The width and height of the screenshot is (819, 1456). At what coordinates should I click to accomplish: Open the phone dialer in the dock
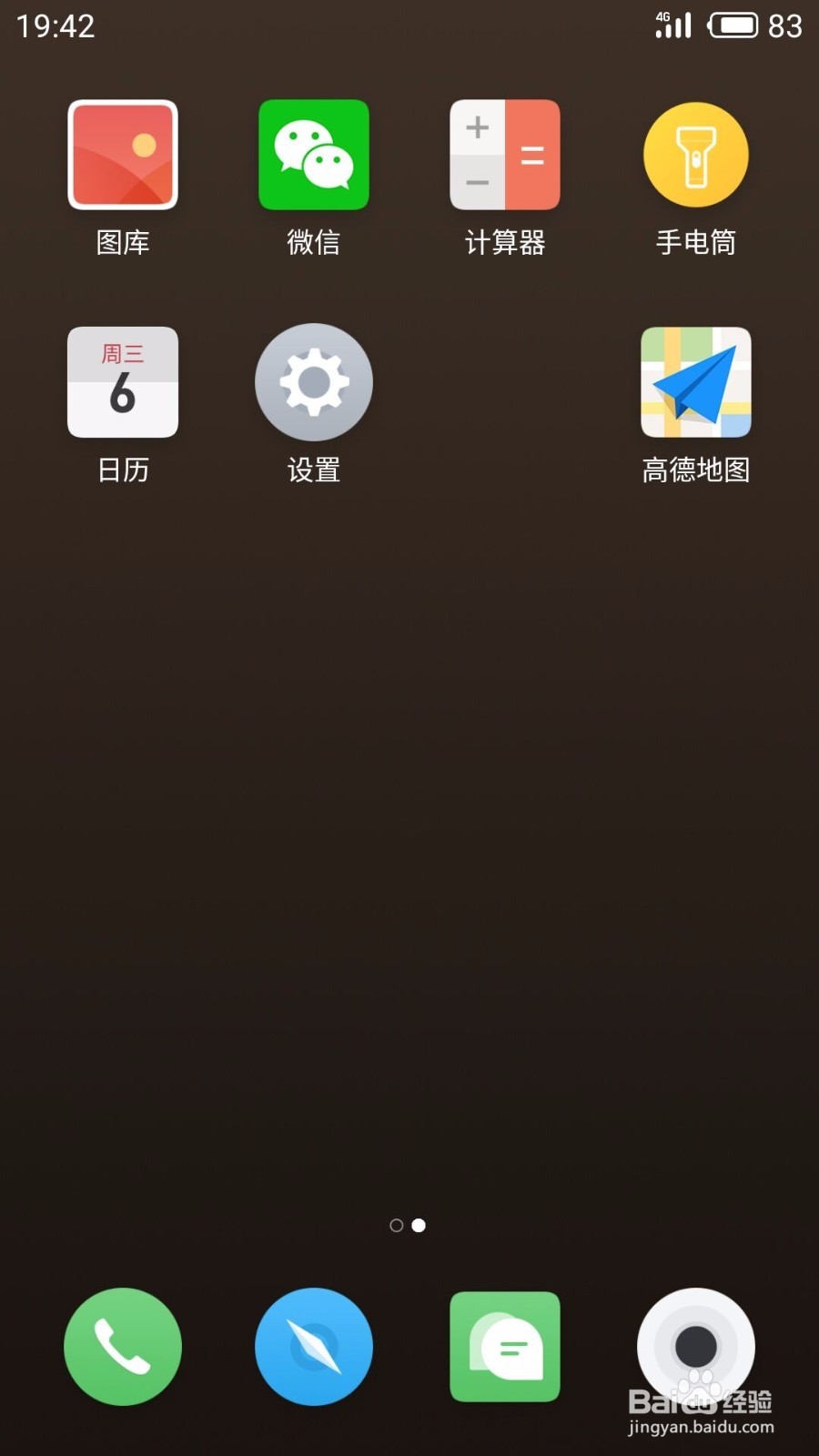click(123, 1347)
